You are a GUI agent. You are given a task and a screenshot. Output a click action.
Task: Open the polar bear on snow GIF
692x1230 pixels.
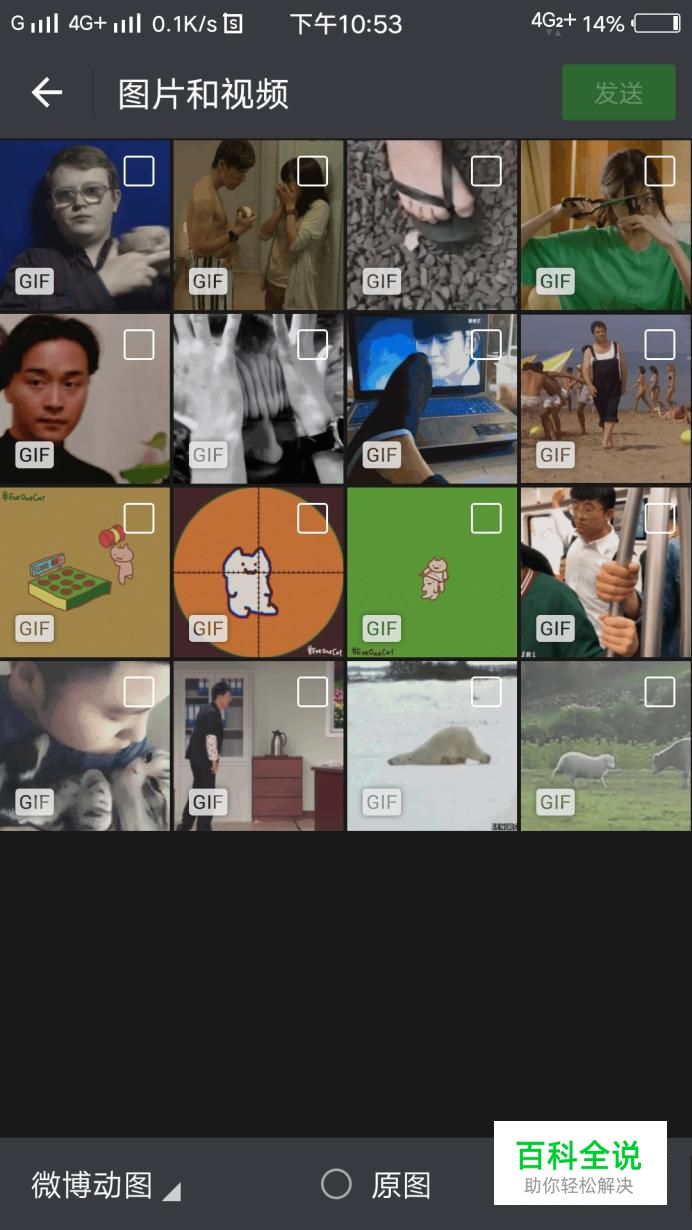(432, 746)
